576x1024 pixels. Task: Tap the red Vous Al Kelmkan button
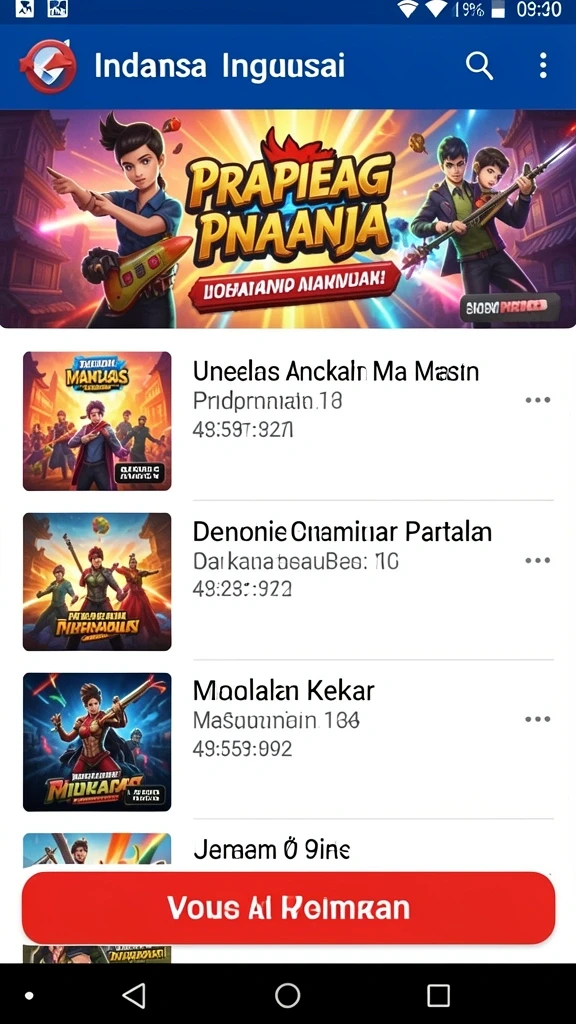[x=288, y=908]
